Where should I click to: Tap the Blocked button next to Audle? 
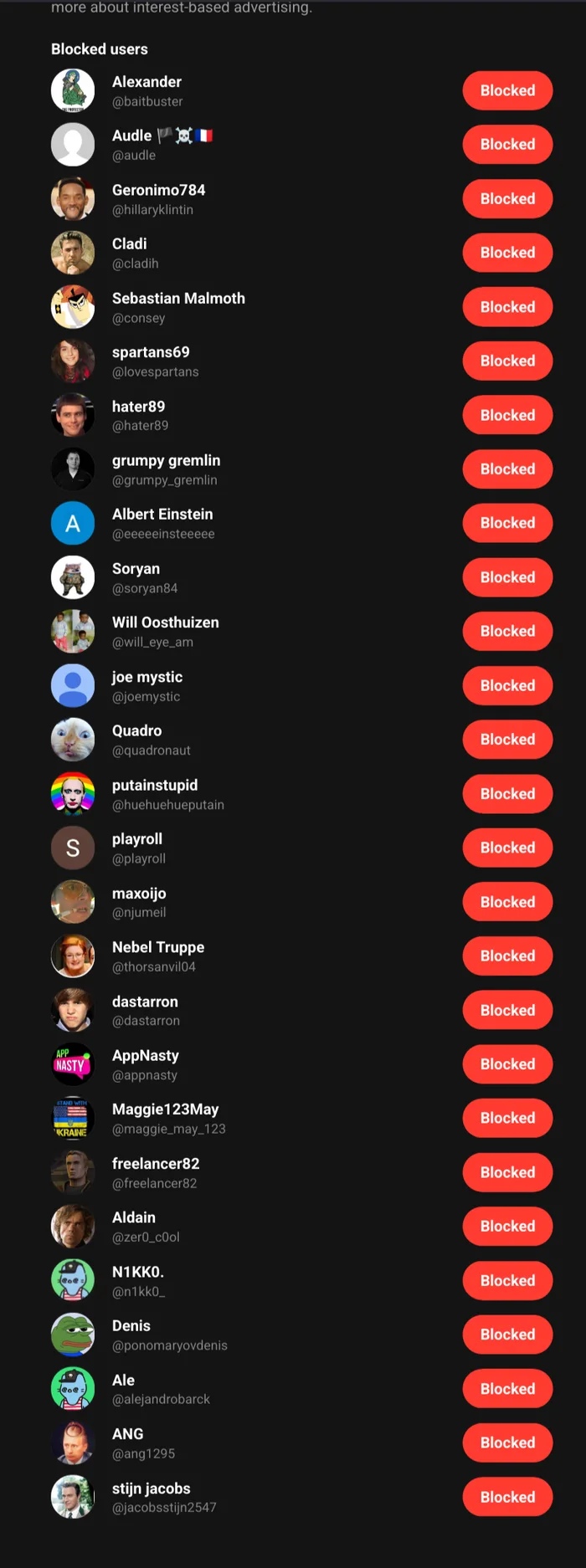tap(507, 145)
